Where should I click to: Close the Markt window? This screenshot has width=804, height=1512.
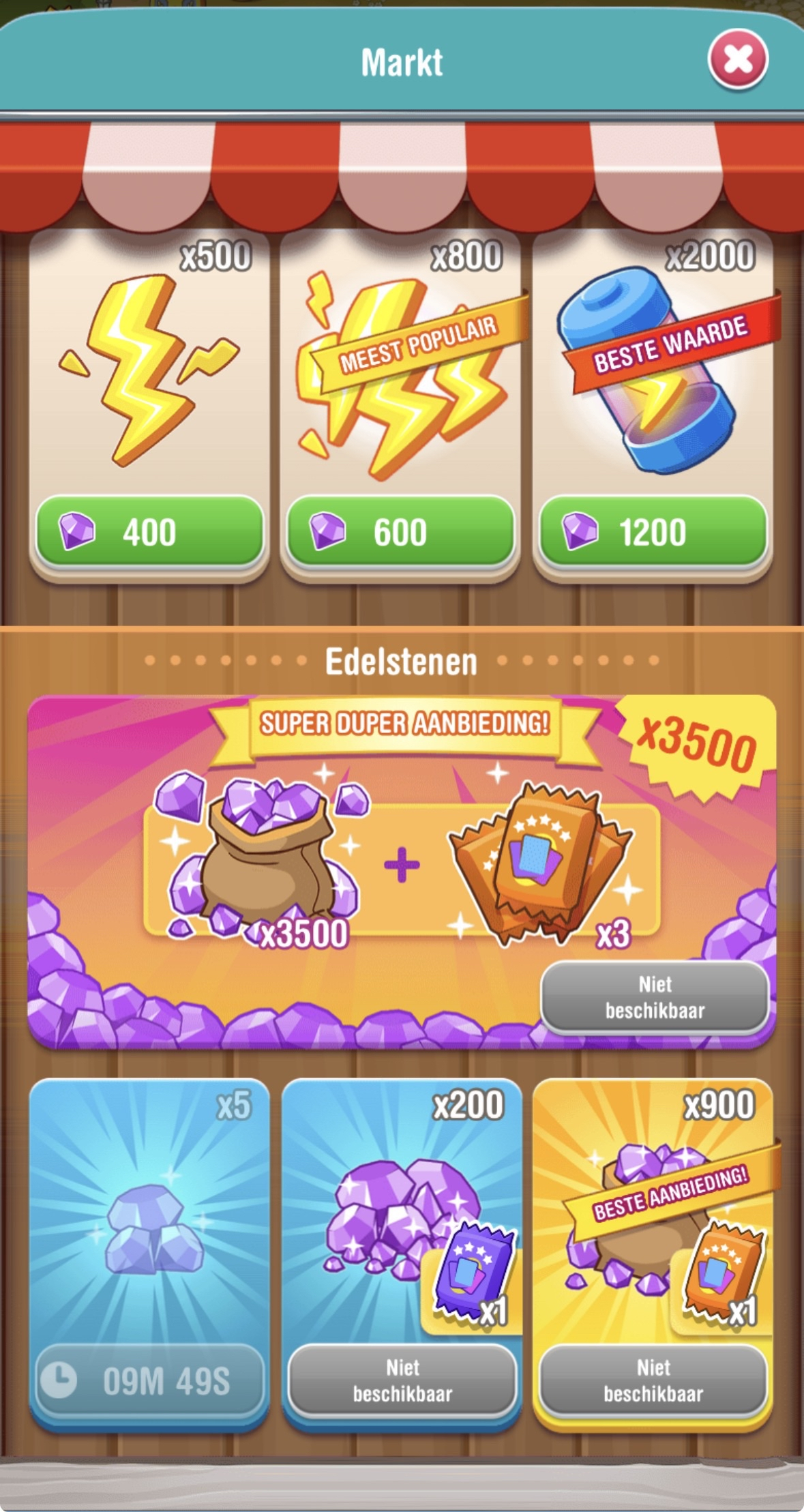pyautogui.click(x=739, y=60)
